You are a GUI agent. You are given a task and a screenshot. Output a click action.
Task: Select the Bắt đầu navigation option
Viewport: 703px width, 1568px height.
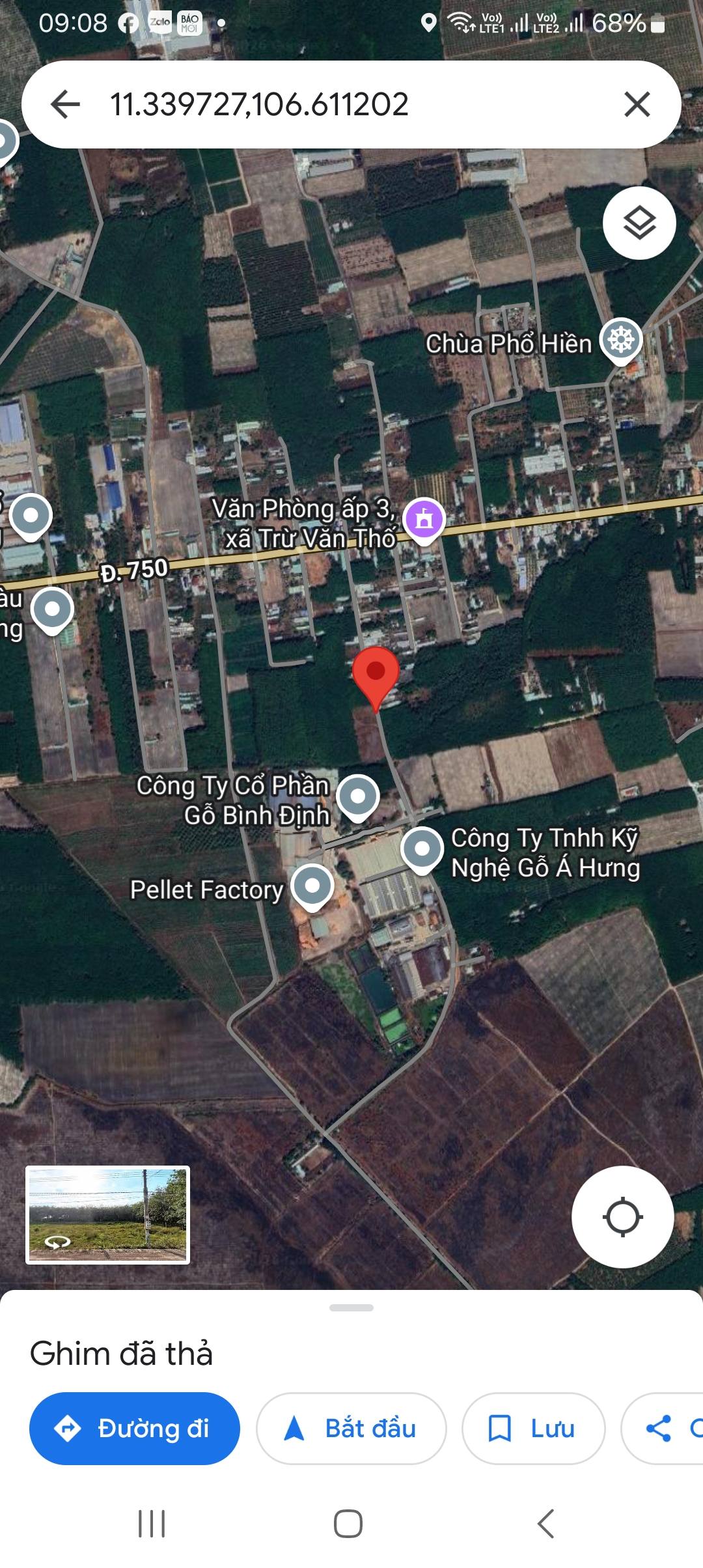pyautogui.click(x=350, y=1427)
